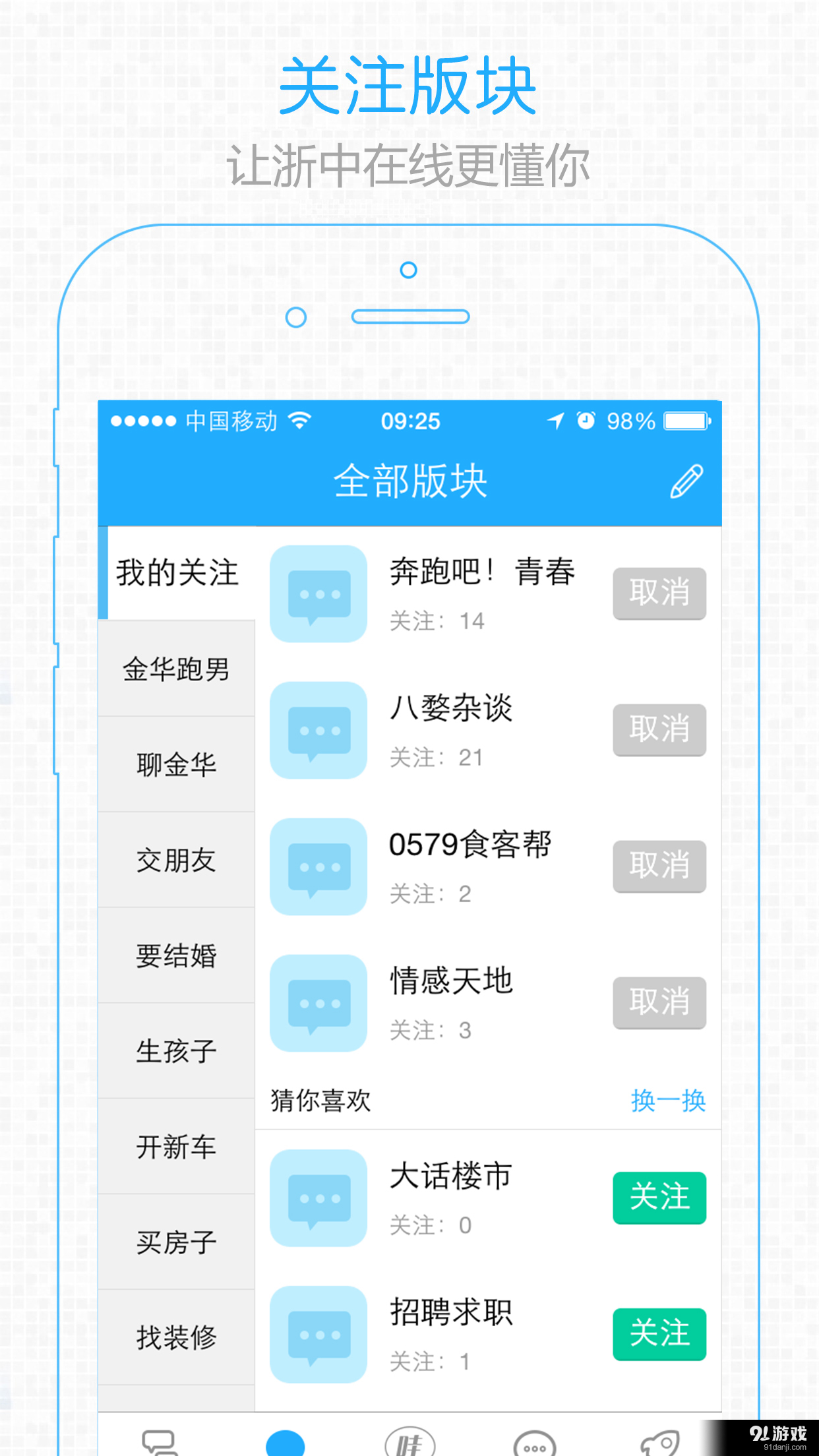The image size is (819, 1456).
Task: Tap 换一换 to refresh suggestions
Action: [x=667, y=1100]
